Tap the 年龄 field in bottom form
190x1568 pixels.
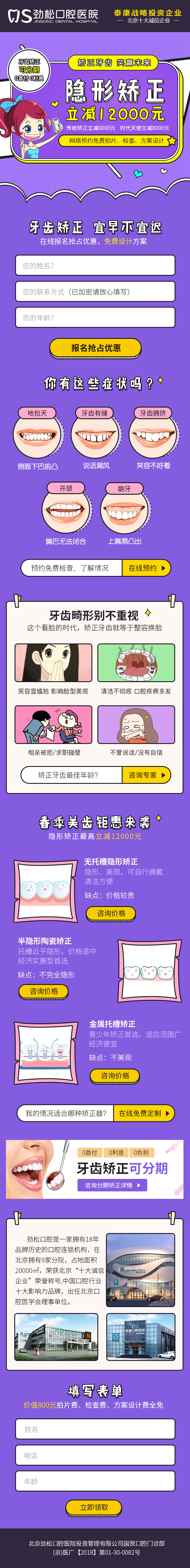tap(95, 1481)
